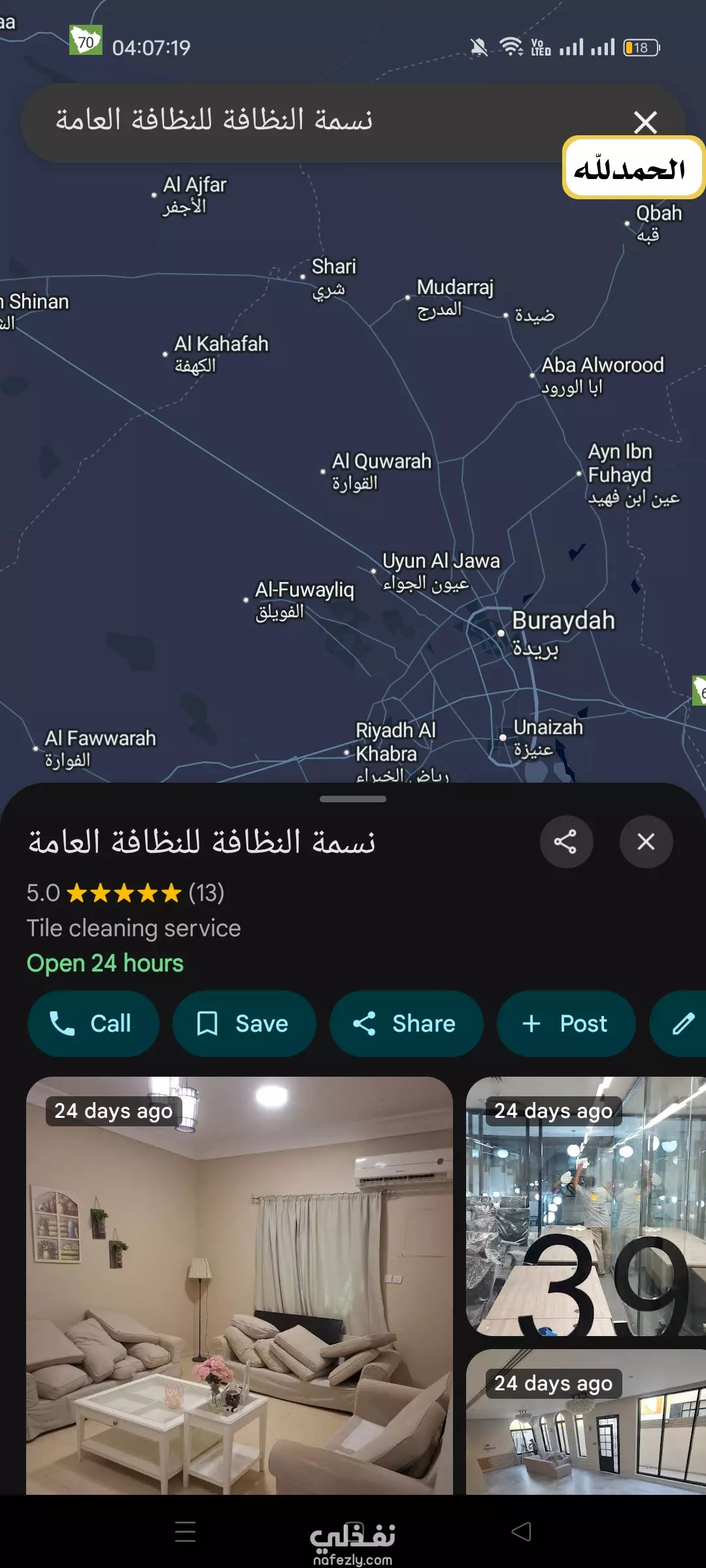Add a post for this business
Image resolution: width=706 pixels, height=1568 pixels.
566,1023
